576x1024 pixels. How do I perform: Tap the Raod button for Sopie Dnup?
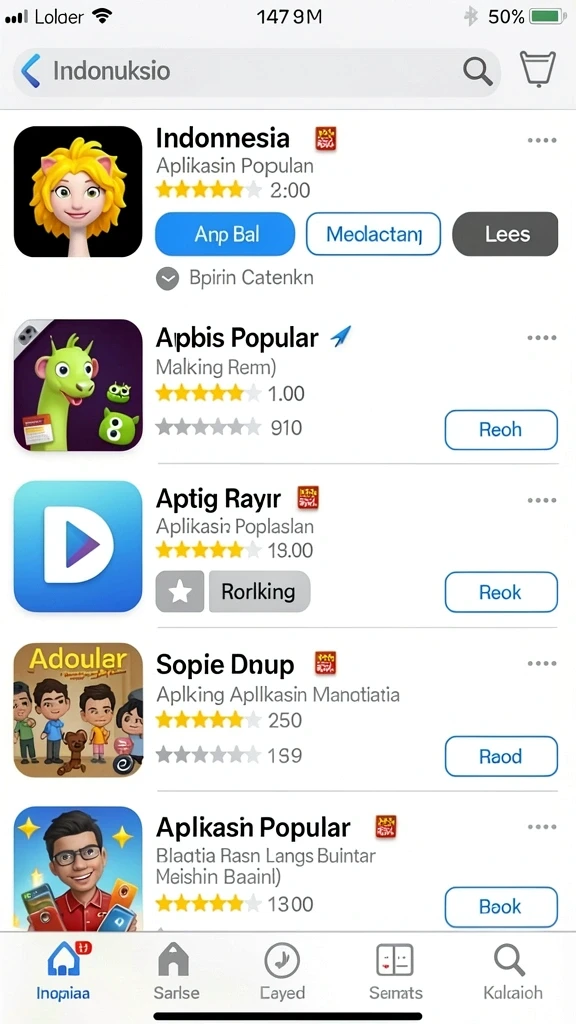pyautogui.click(x=501, y=756)
